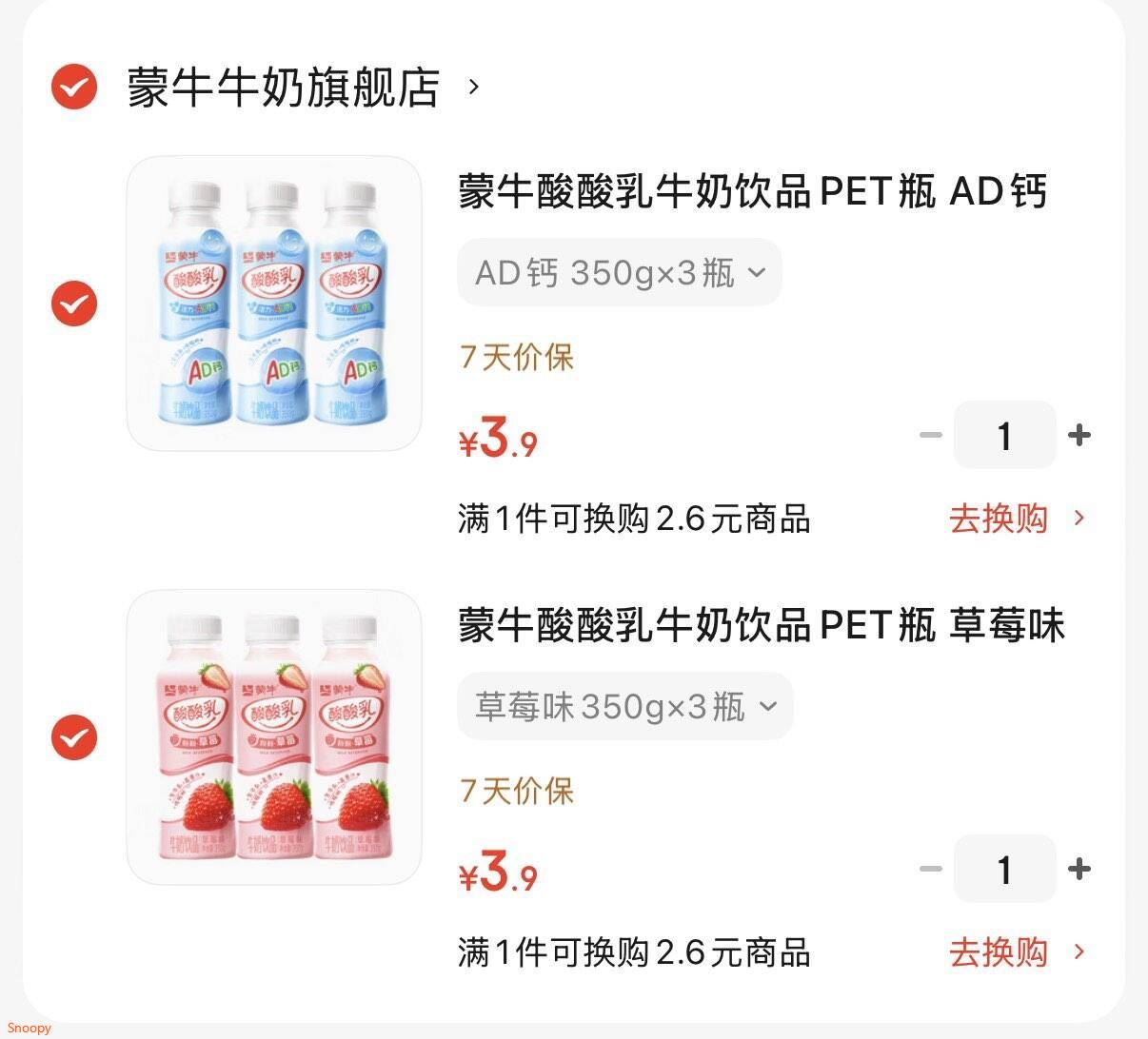
Task: Expand the 草莓味350g×3瓶 spec dropdown
Action: (625, 707)
